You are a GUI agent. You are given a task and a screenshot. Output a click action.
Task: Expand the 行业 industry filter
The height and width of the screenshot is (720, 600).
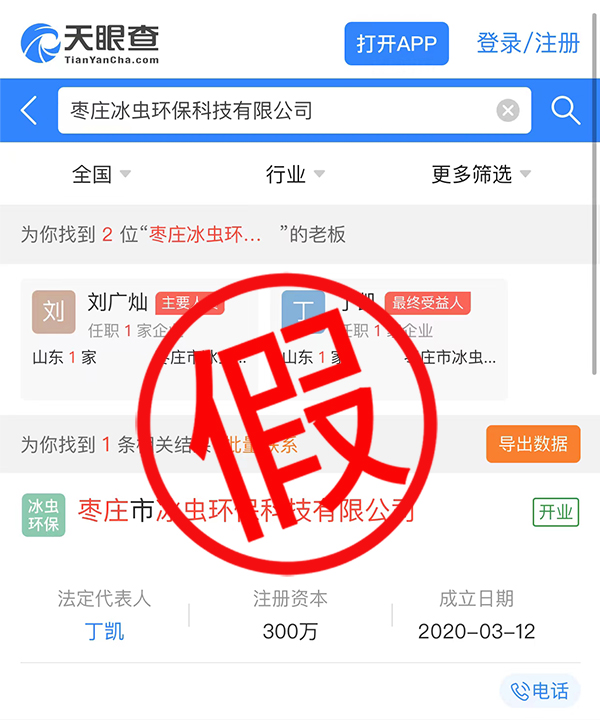(x=295, y=175)
